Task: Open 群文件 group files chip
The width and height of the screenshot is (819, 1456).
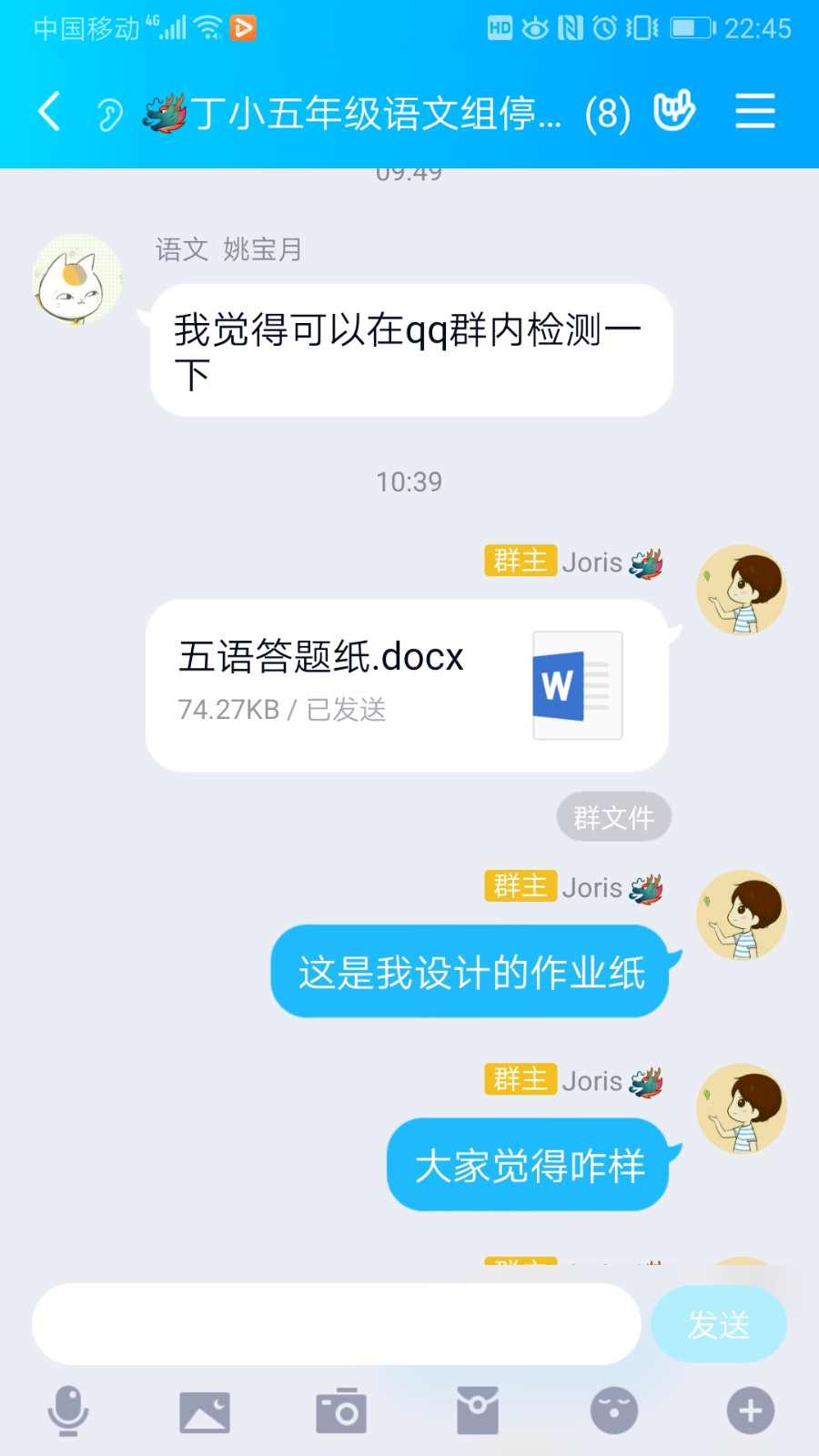Action: pyautogui.click(x=613, y=817)
